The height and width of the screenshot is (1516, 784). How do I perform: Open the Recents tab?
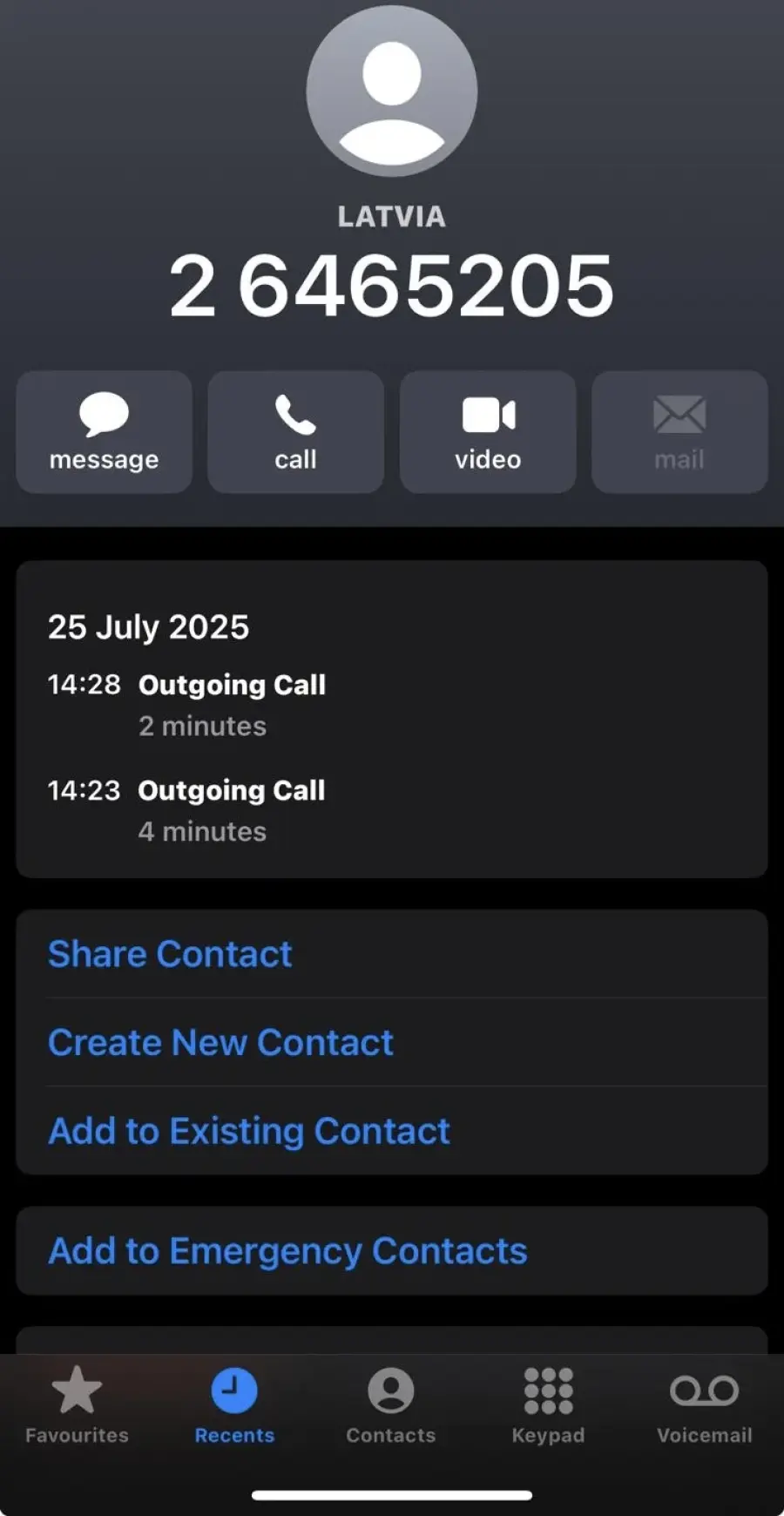[234, 1406]
